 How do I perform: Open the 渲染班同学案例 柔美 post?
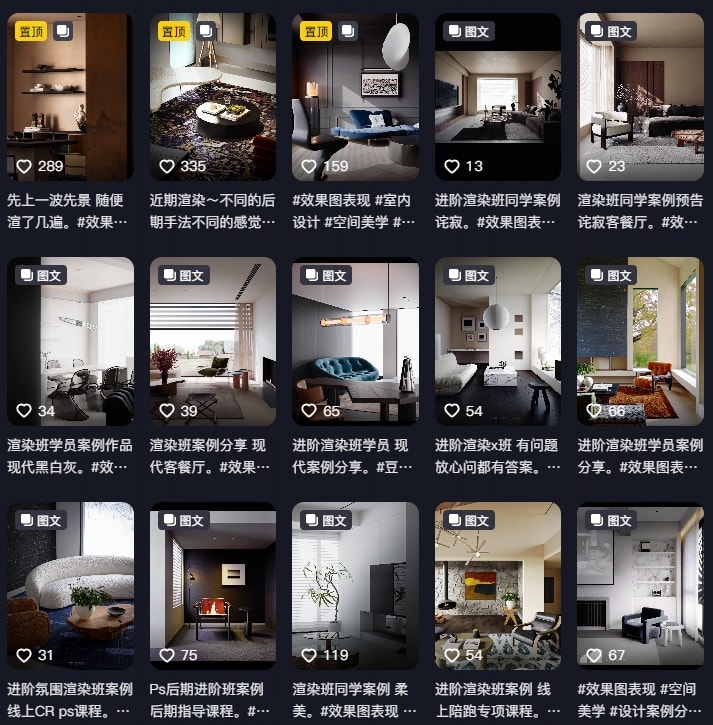(x=355, y=585)
